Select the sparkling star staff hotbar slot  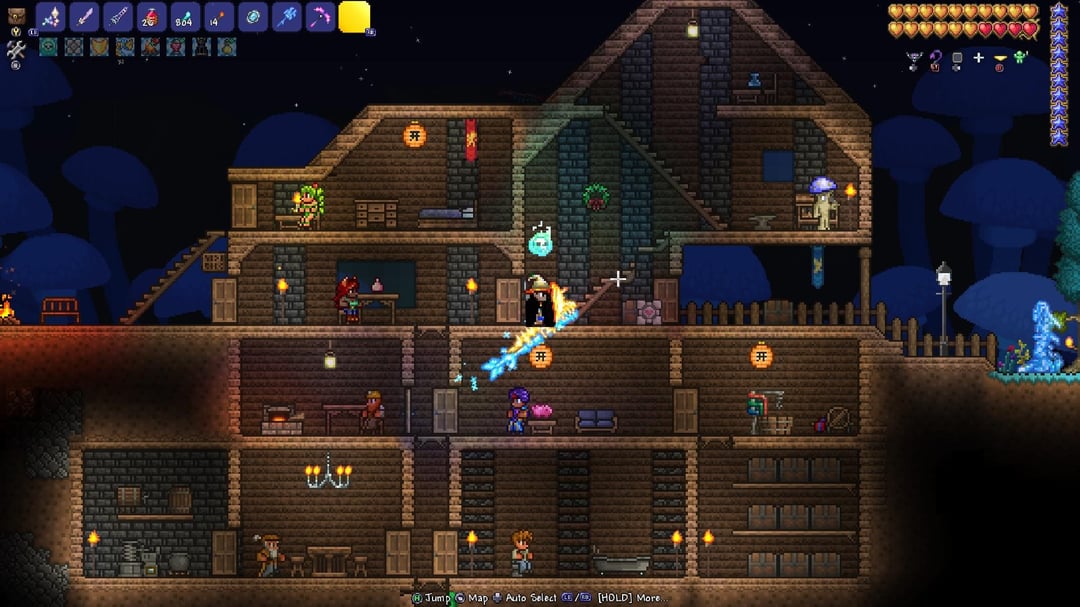coord(51,17)
